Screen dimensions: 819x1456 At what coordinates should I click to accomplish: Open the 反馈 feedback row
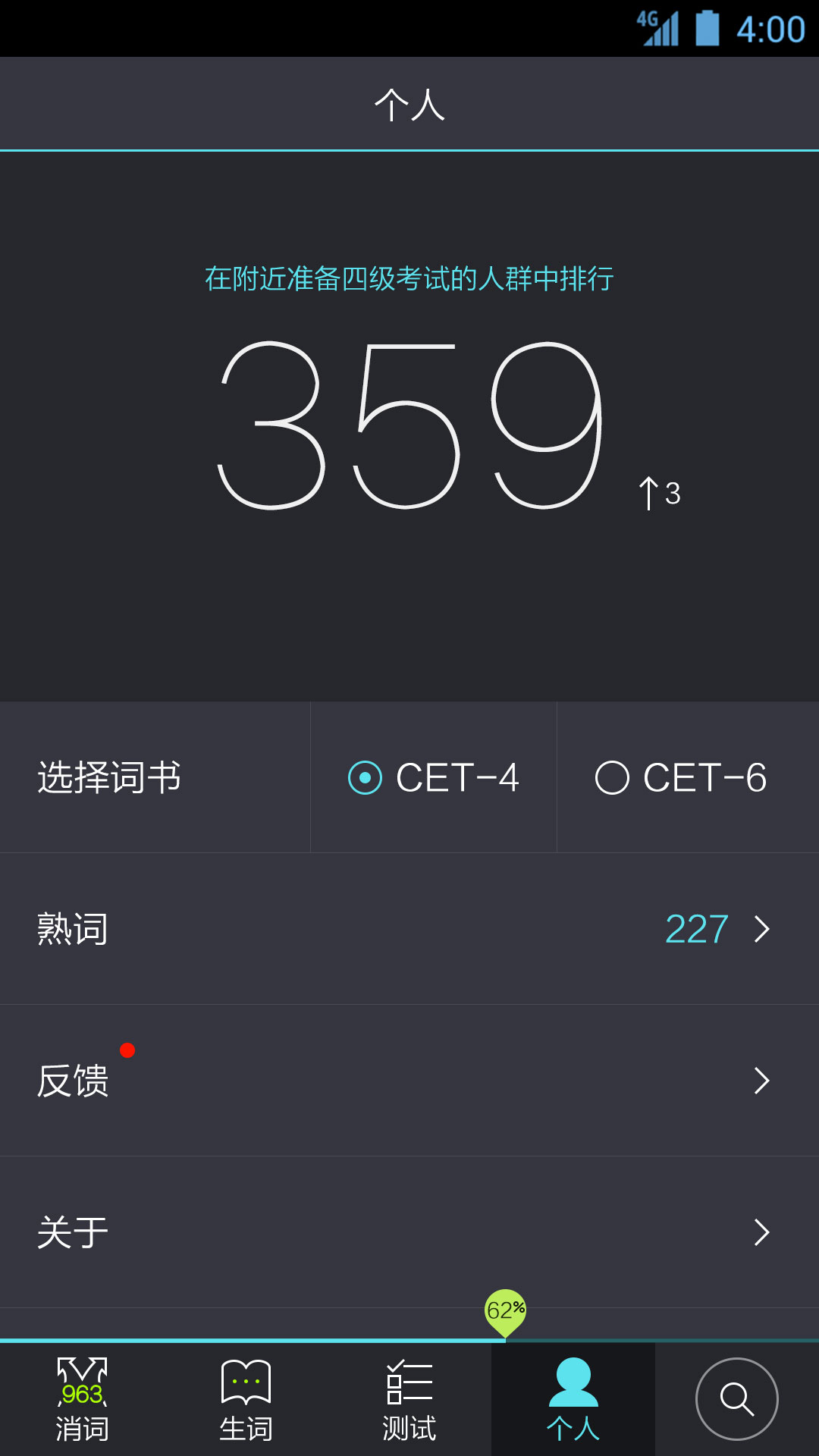[x=409, y=1081]
